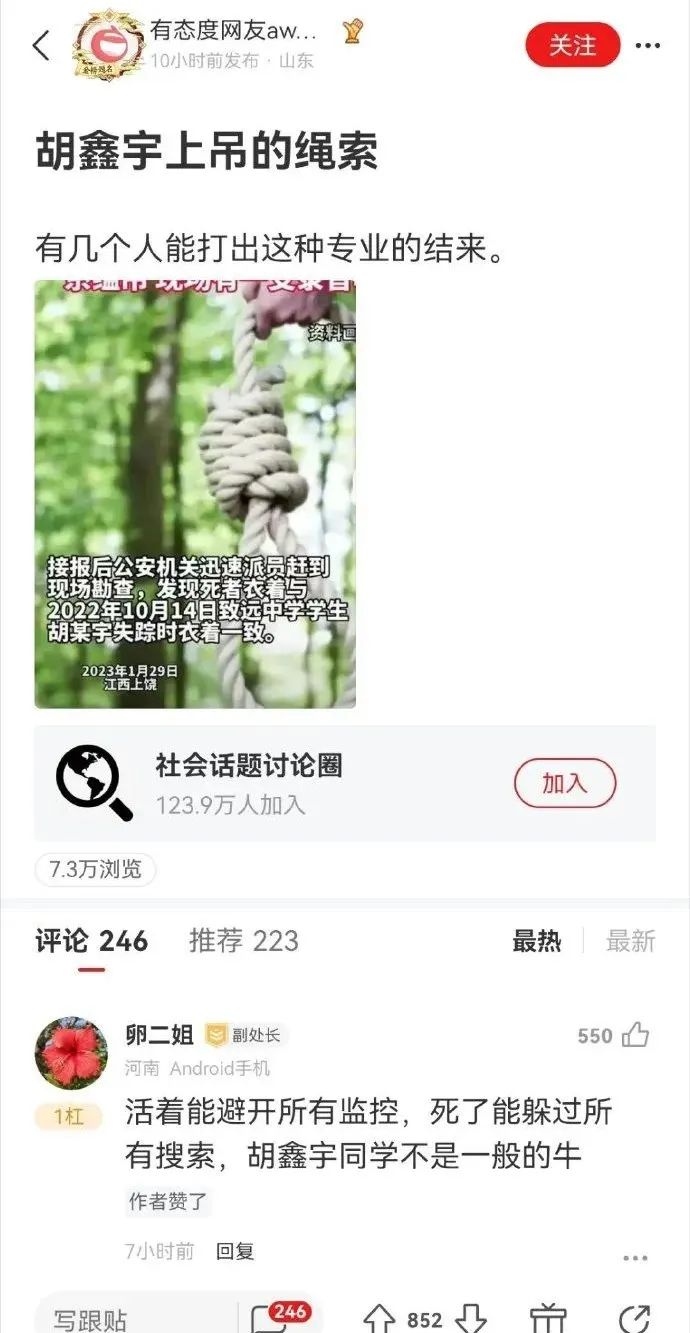Downvote the post with down arrow
Viewport: 690px width, 1333px height.
tap(470, 1319)
